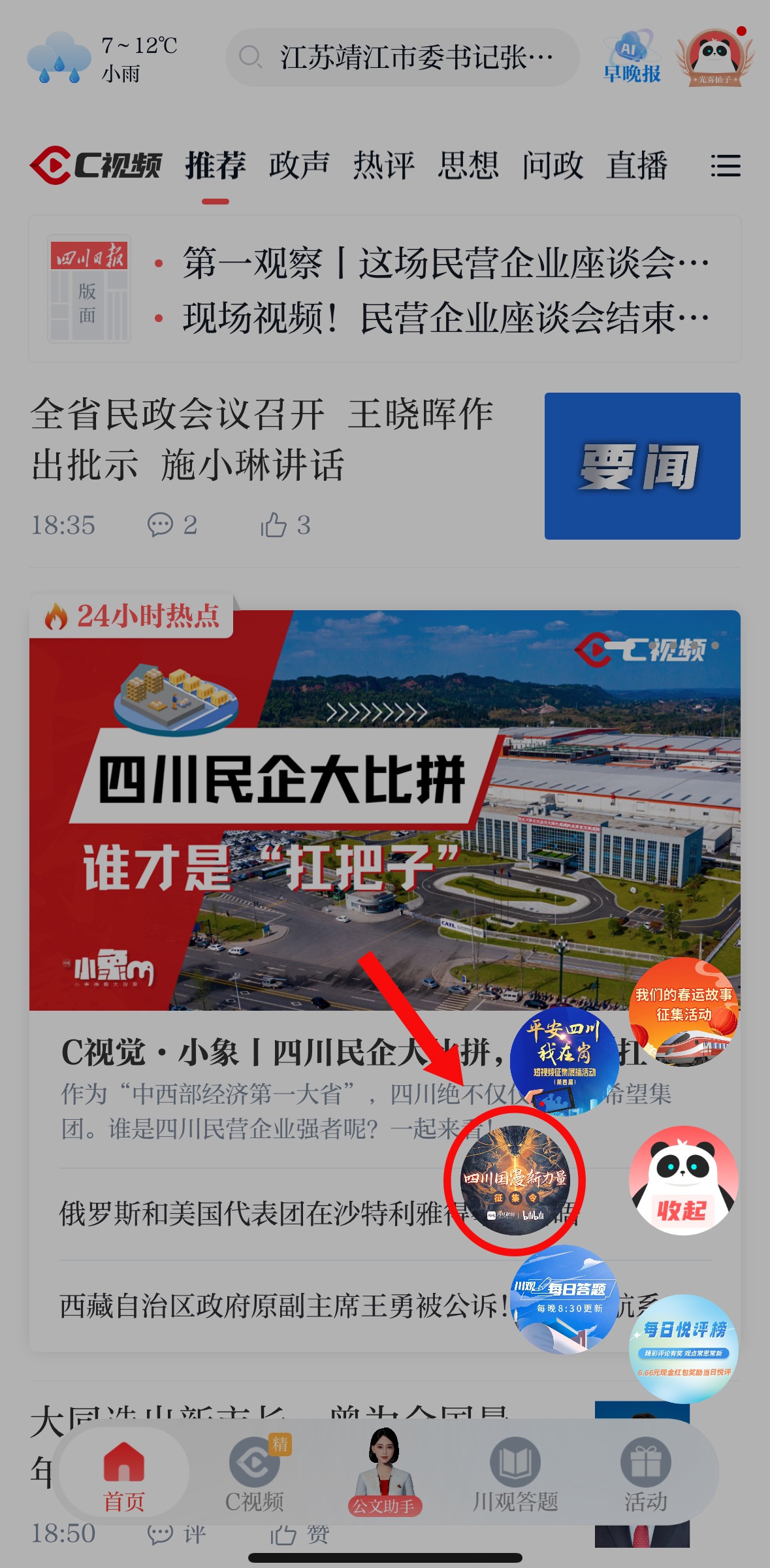Open the 四川日报 版面 newspaper thumbnail
Image resolution: width=770 pixels, height=1568 pixels.
(89, 289)
